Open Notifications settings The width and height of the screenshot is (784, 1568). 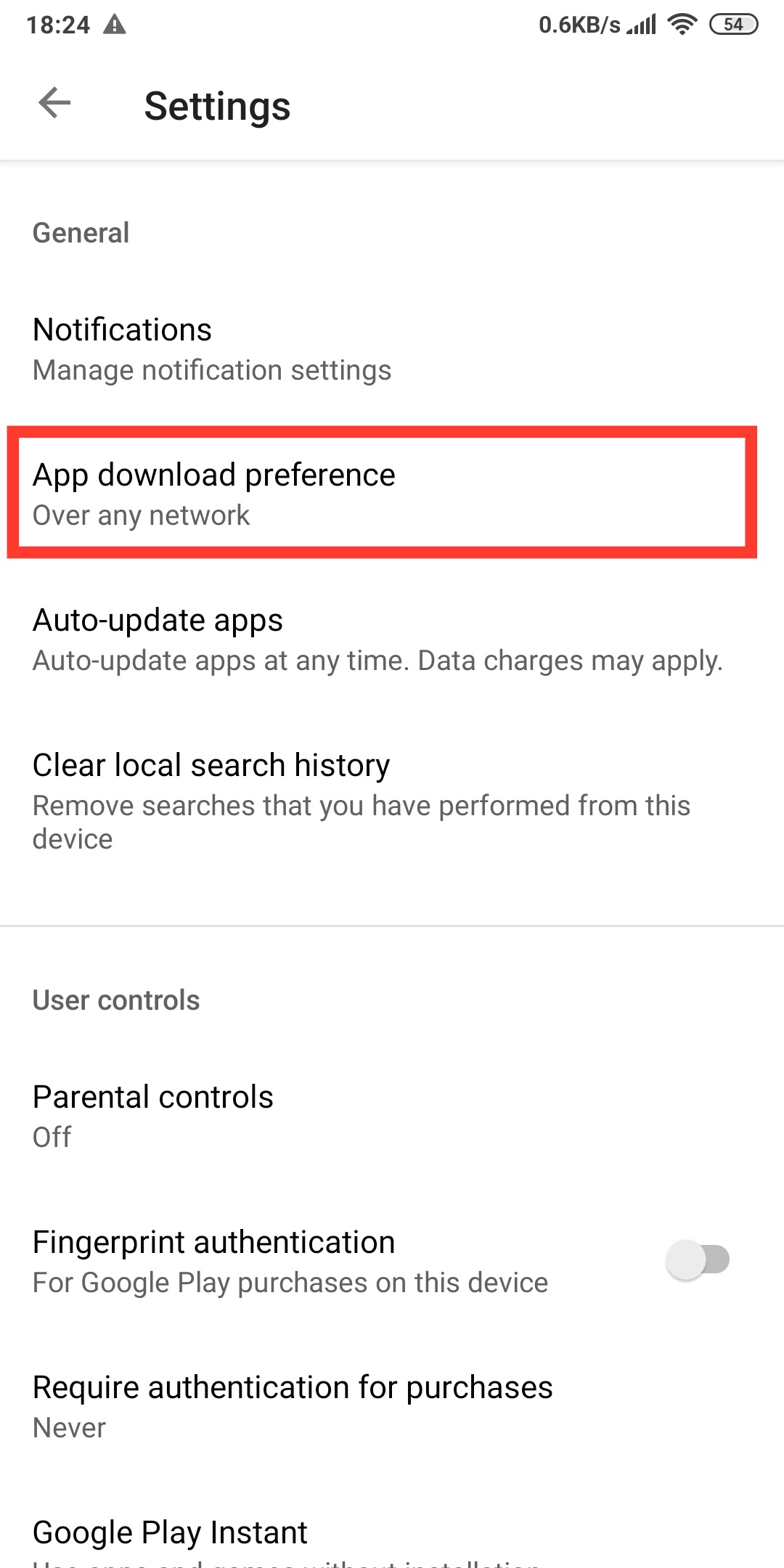pyautogui.click(x=392, y=348)
